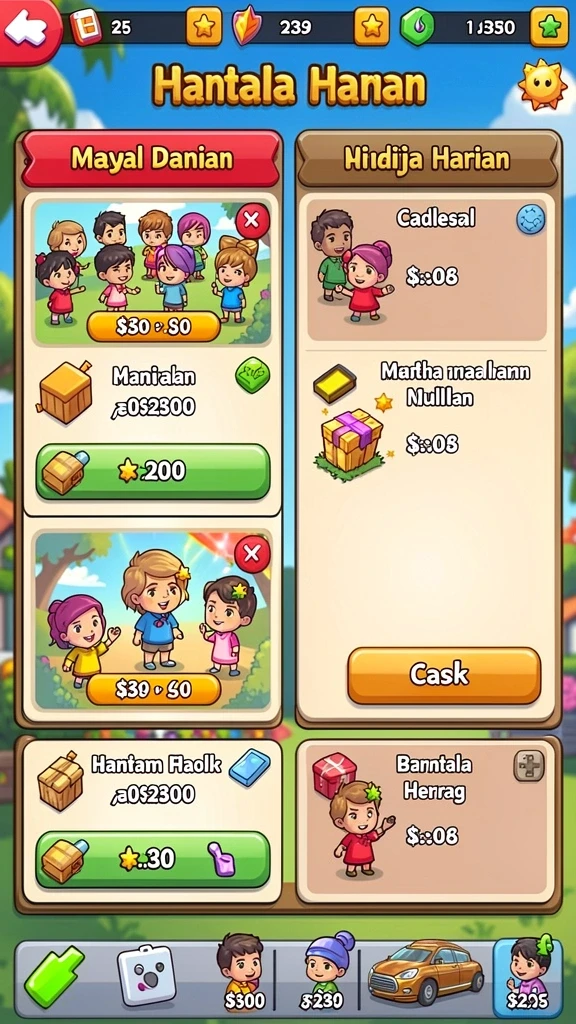Tap the orange Cask button
This screenshot has height=1024, width=576.
tap(444, 675)
